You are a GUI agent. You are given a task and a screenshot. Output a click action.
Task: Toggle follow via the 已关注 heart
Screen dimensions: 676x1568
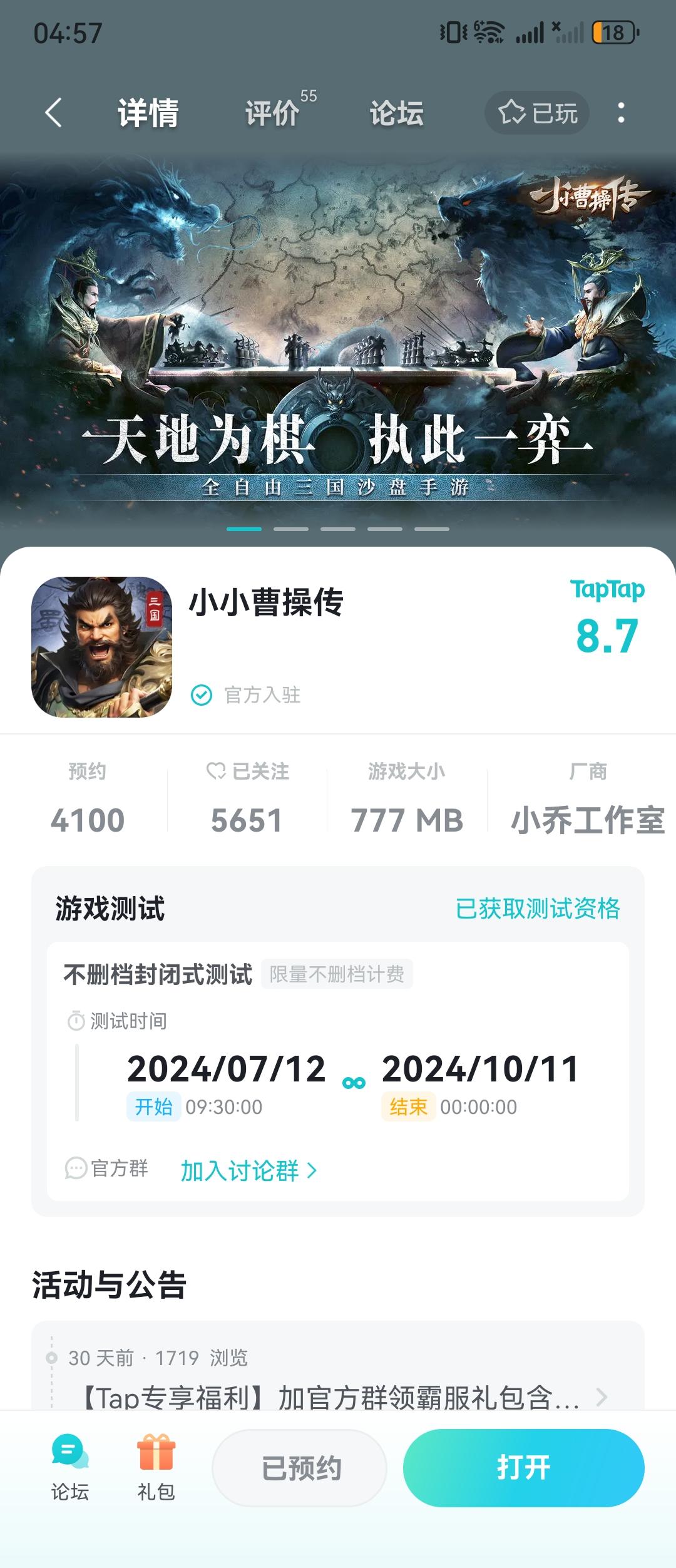[x=215, y=771]
